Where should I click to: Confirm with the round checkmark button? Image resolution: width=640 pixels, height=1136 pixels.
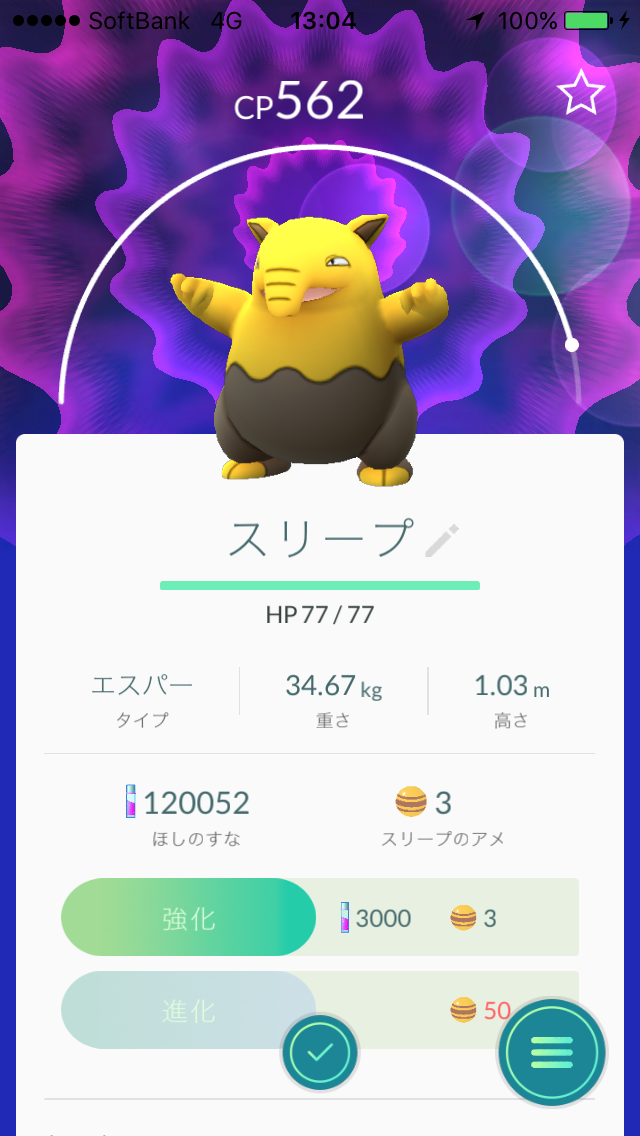click(320, 1052)
